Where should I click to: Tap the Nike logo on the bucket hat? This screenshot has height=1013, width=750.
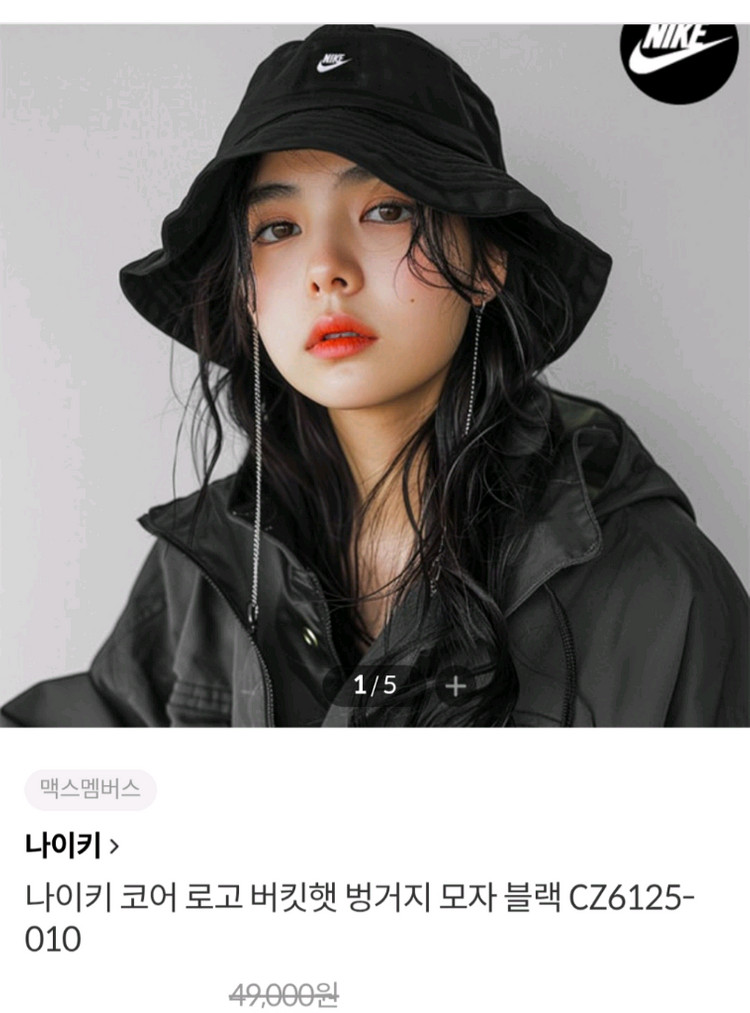point(331,62)
